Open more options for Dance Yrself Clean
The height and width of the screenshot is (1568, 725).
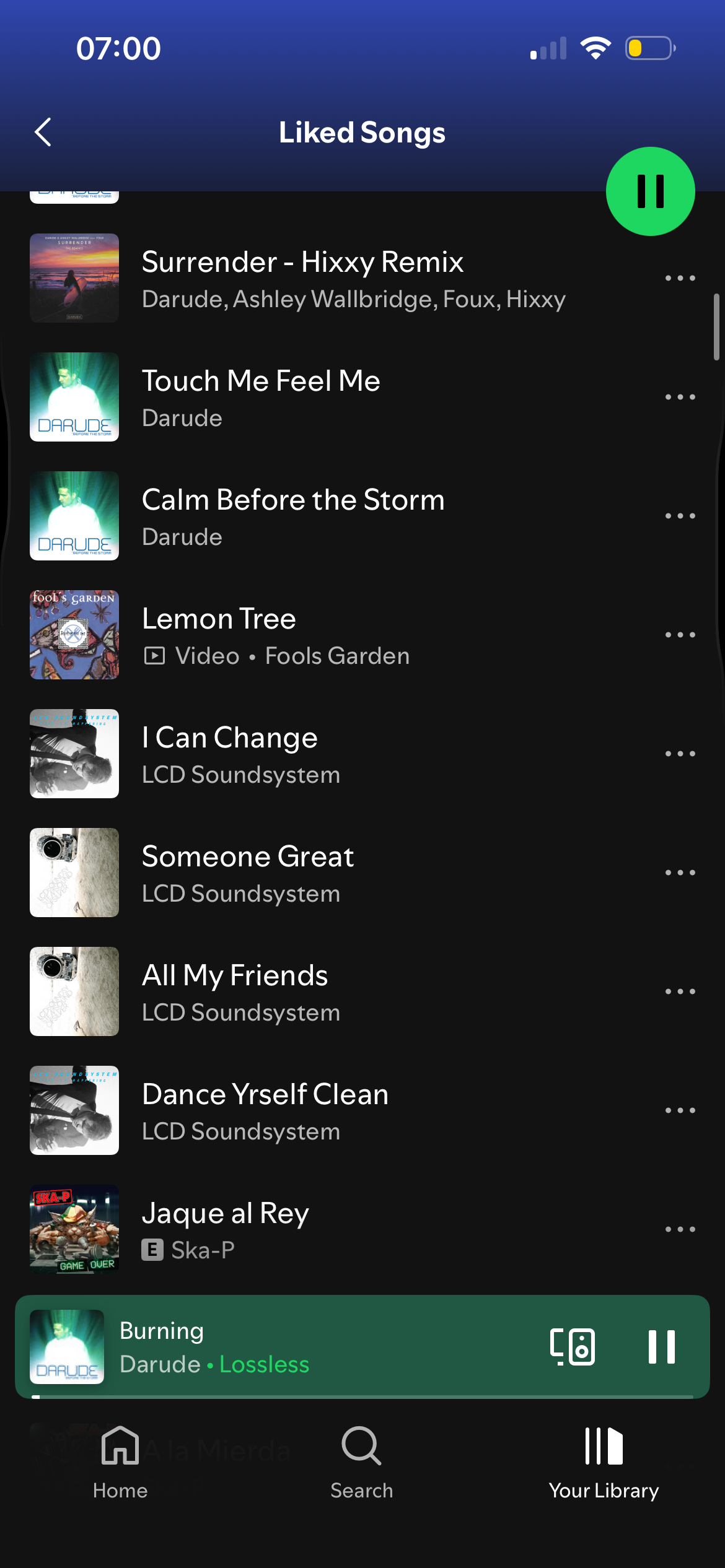tap(680, 1110)
